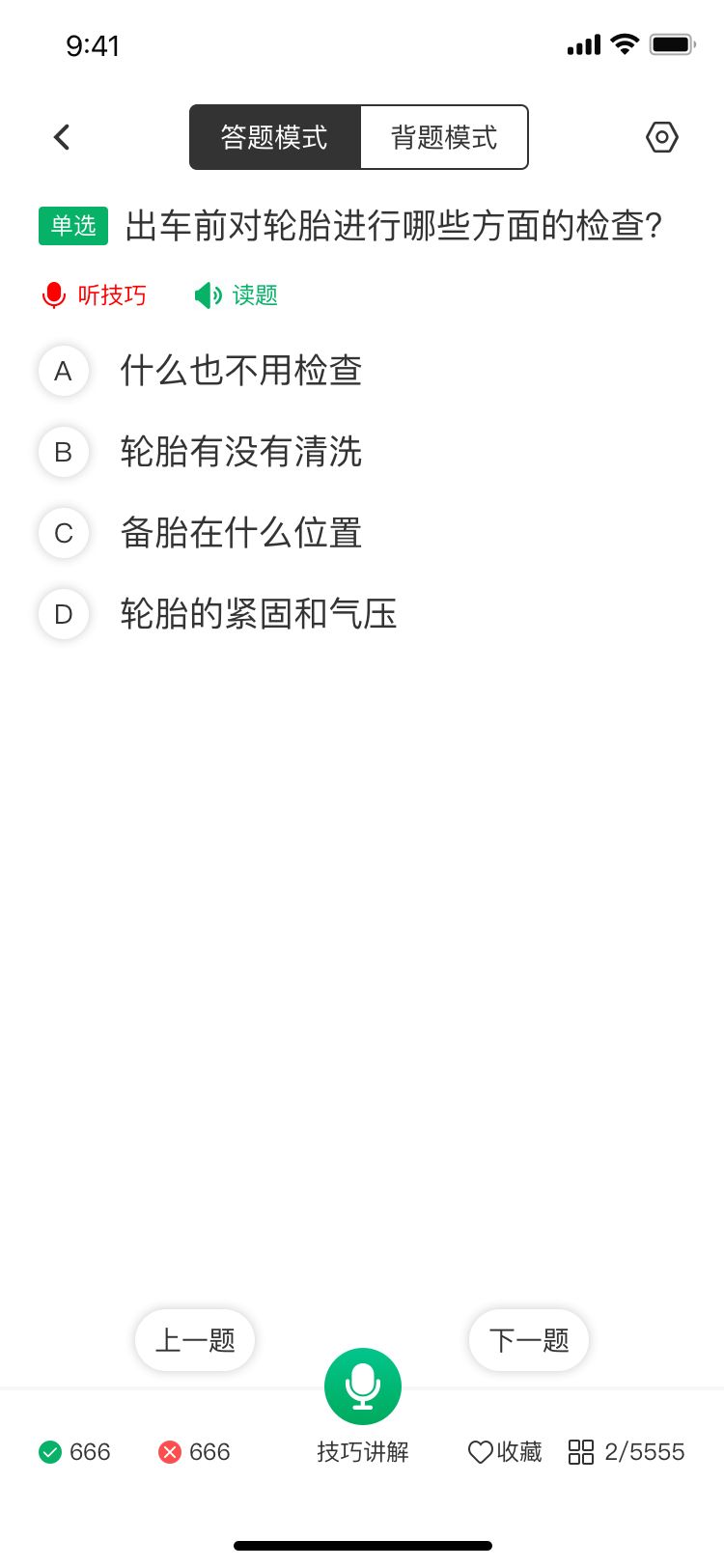Tap the back arrow to exit
This screenshot has width=724, height=1568.
[x=61, y=137]
